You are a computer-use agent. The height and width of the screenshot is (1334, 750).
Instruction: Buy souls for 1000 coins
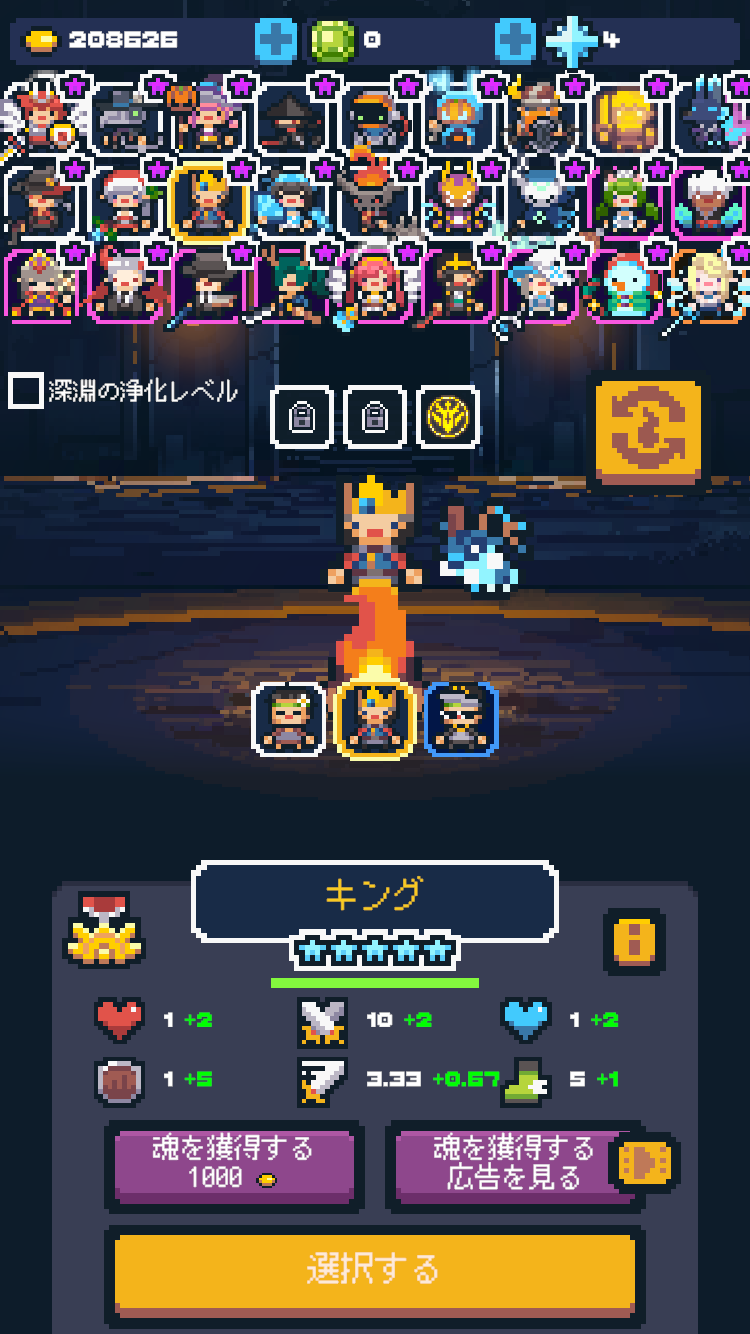tap(233, 1164)
